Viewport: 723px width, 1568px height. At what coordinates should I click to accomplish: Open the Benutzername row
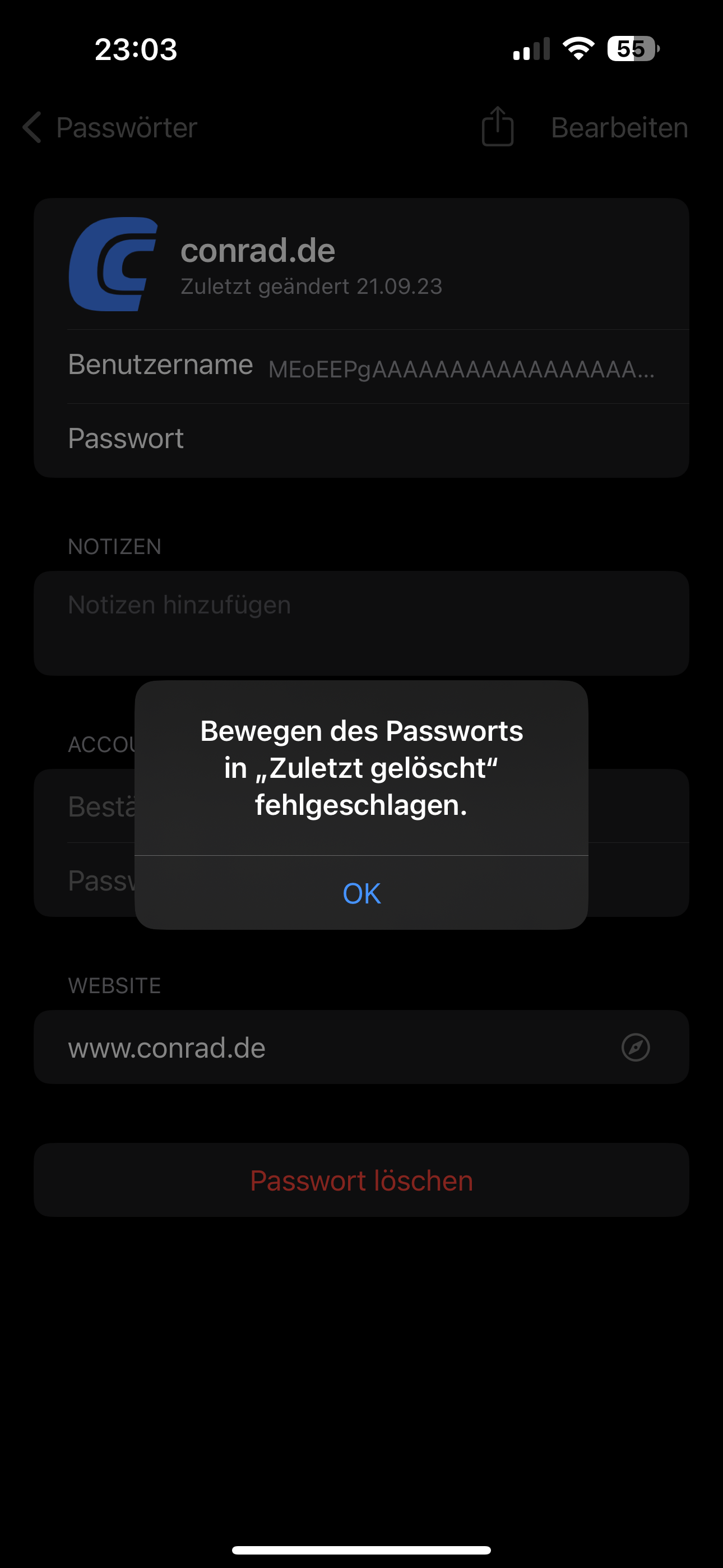(x=361, y=366)
